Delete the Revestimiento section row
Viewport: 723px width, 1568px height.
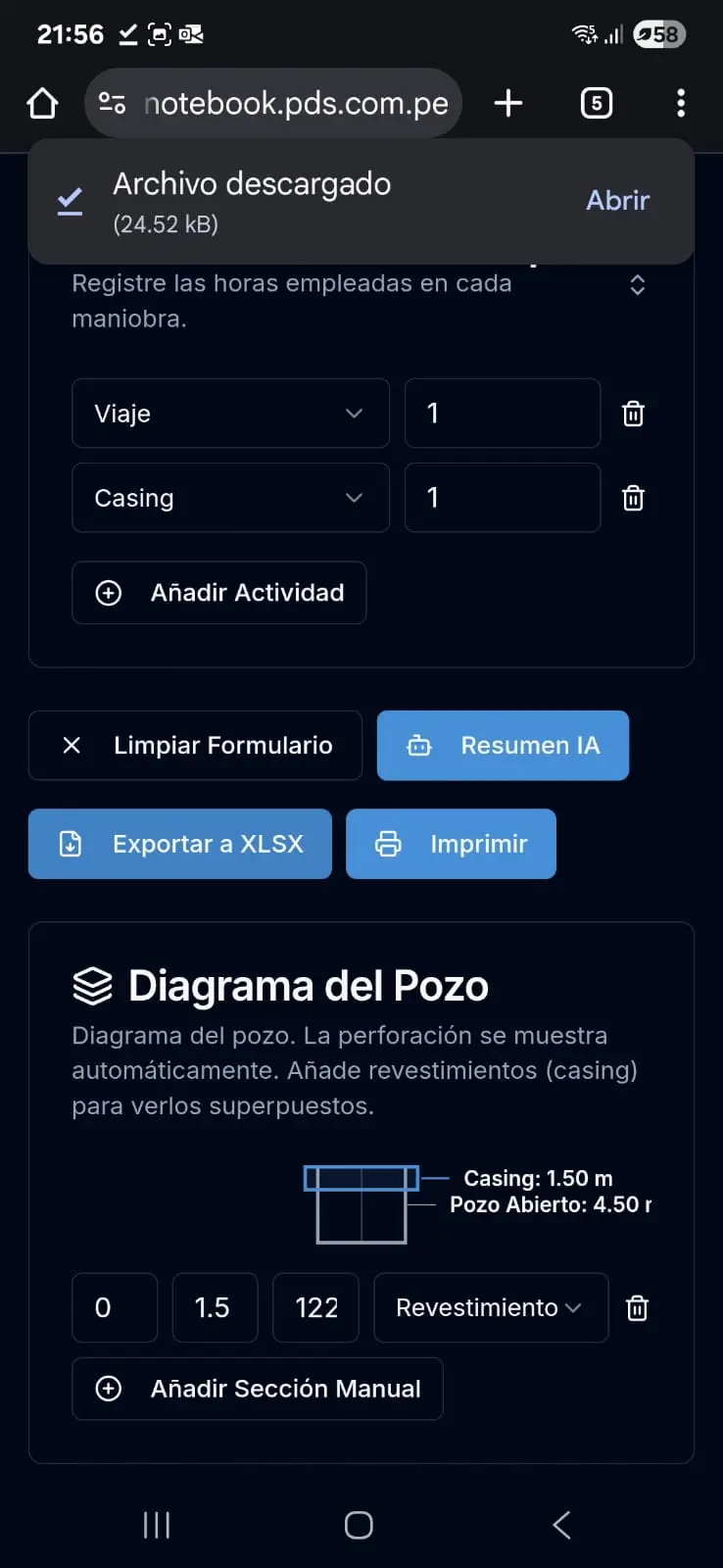(x=637, y=1307)
